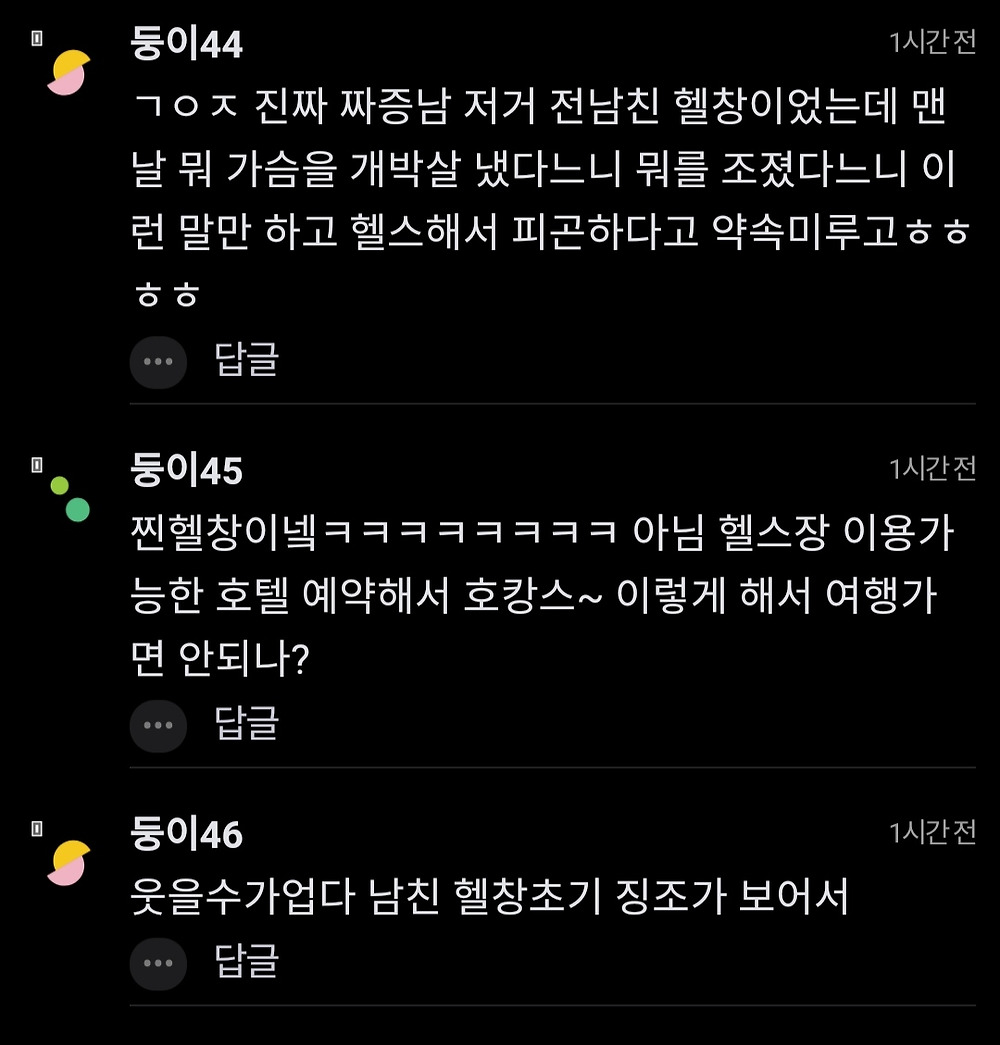Open 둥이45's profile avatar
This screenshot has width=1000, height=1045.
tap(69, 498)
